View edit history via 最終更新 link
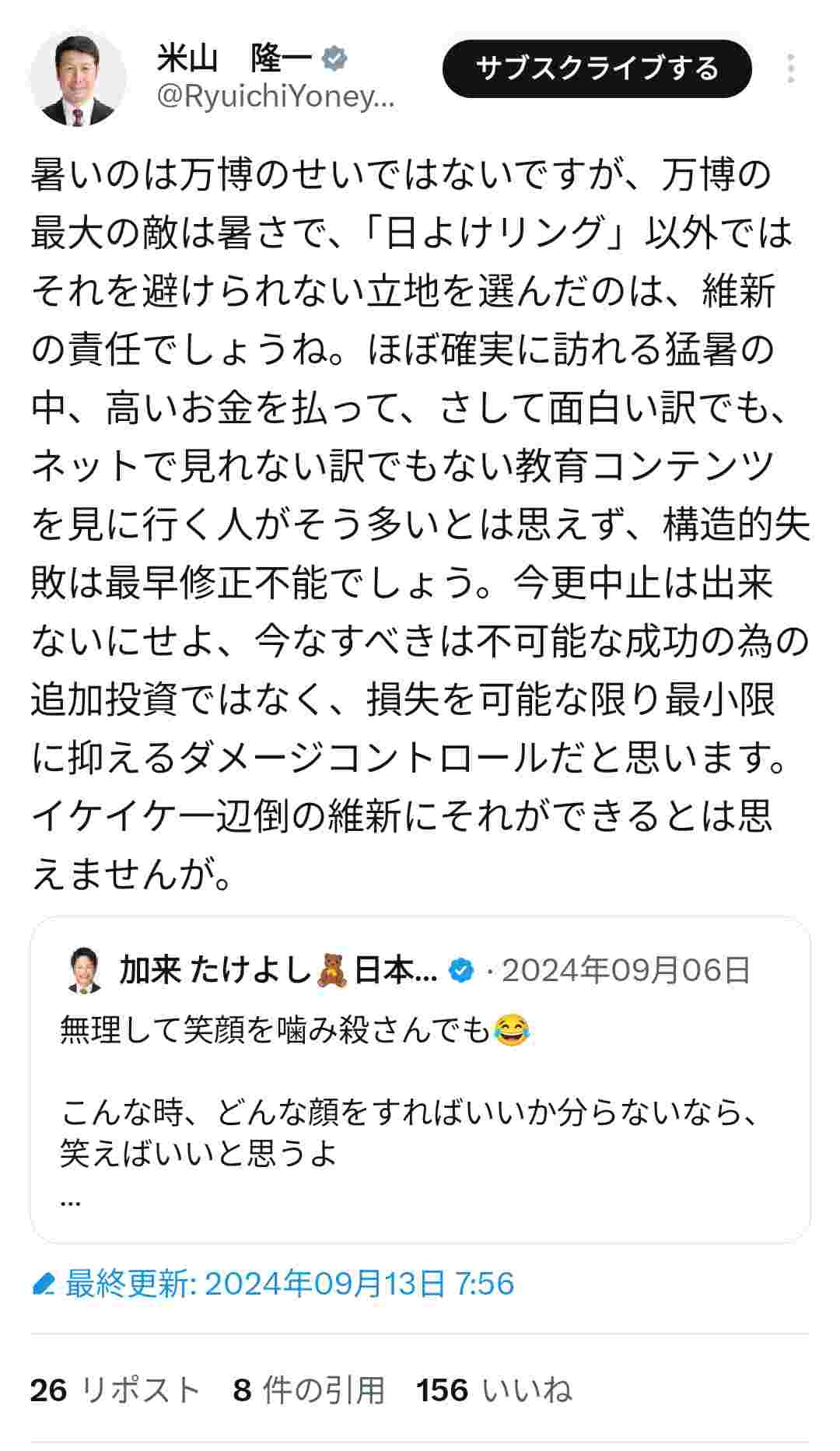 tap(274, 1284)
